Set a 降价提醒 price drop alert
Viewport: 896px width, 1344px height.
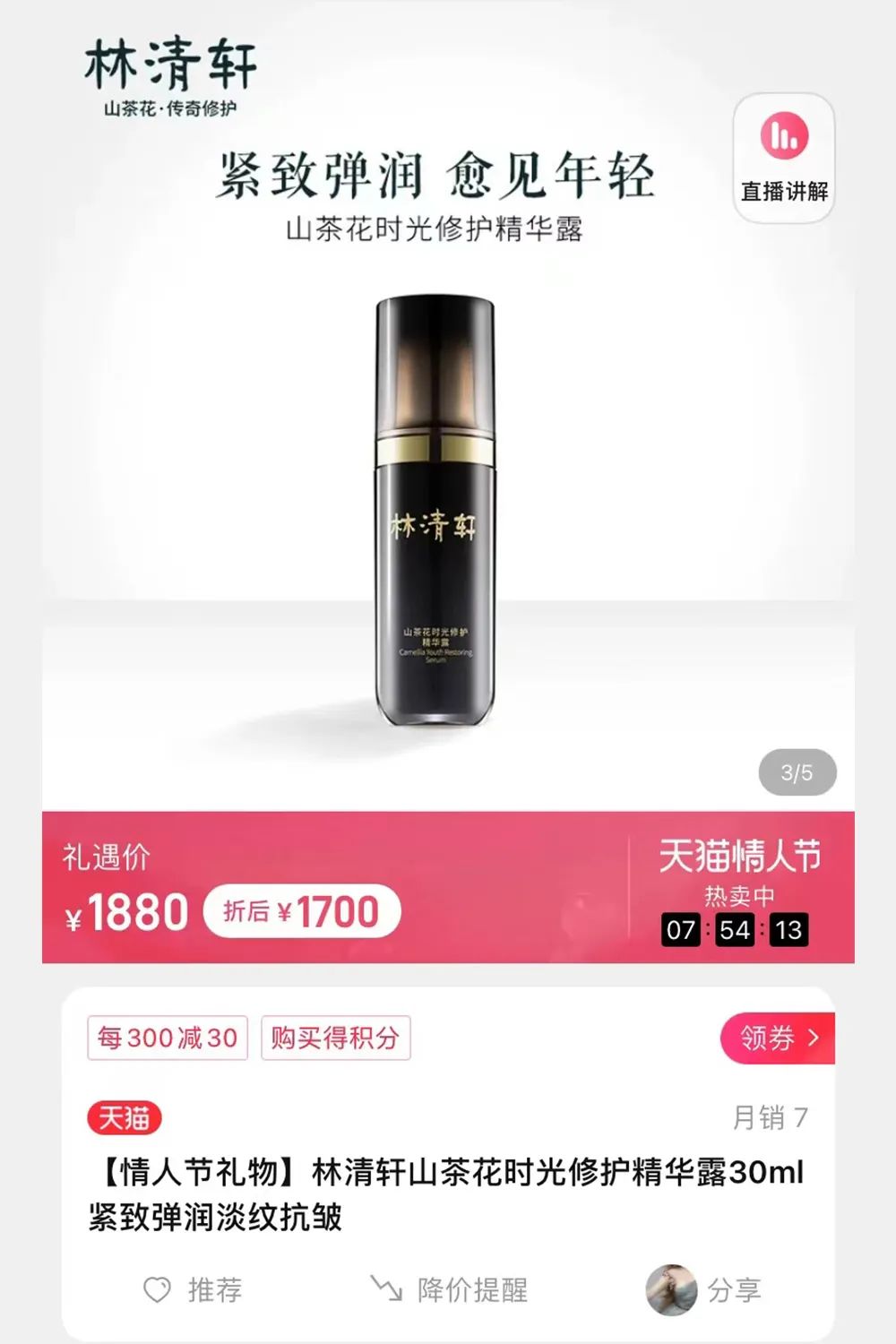tap(450, 1290)
